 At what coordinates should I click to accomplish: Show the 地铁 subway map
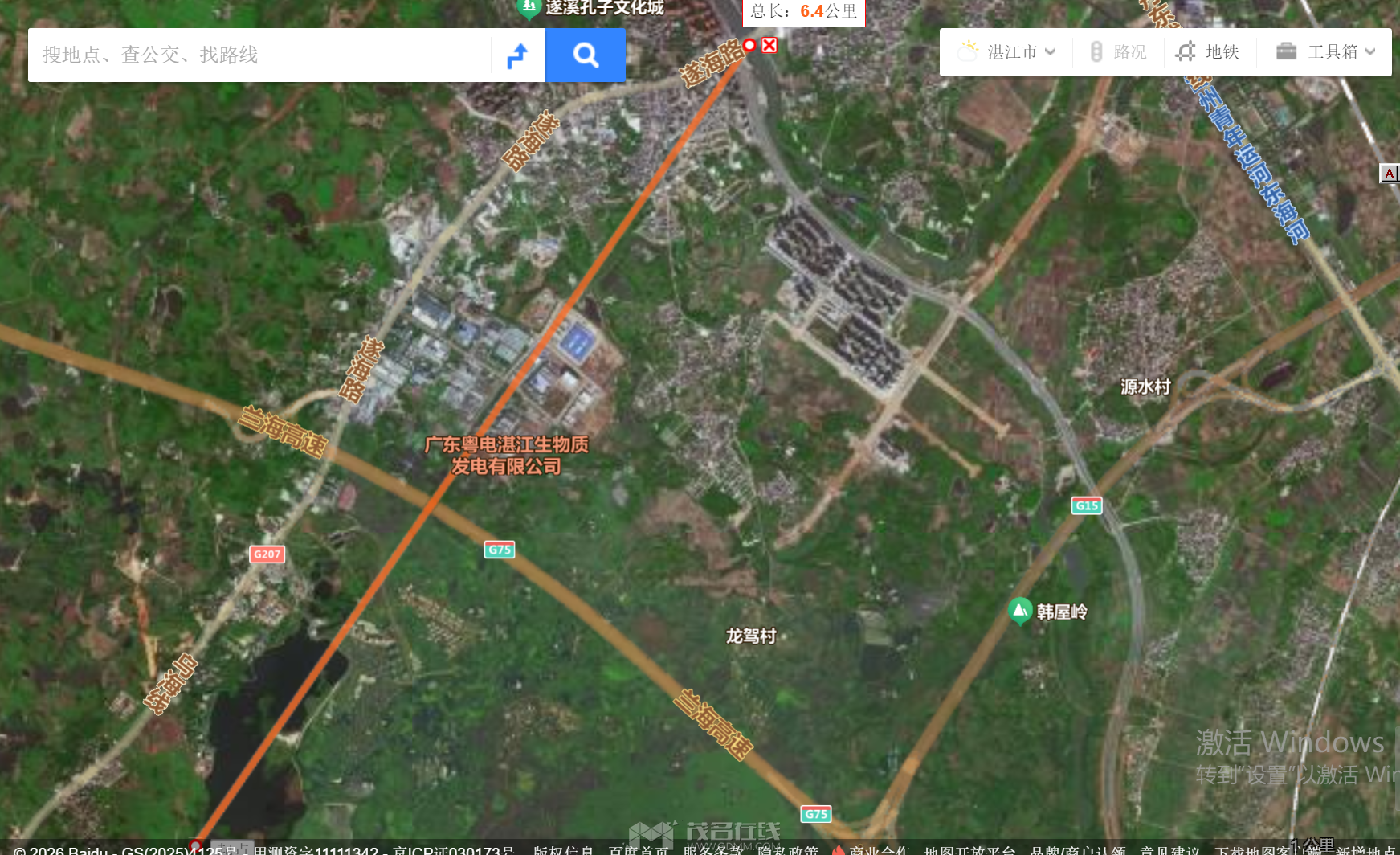coord(1208,52)
